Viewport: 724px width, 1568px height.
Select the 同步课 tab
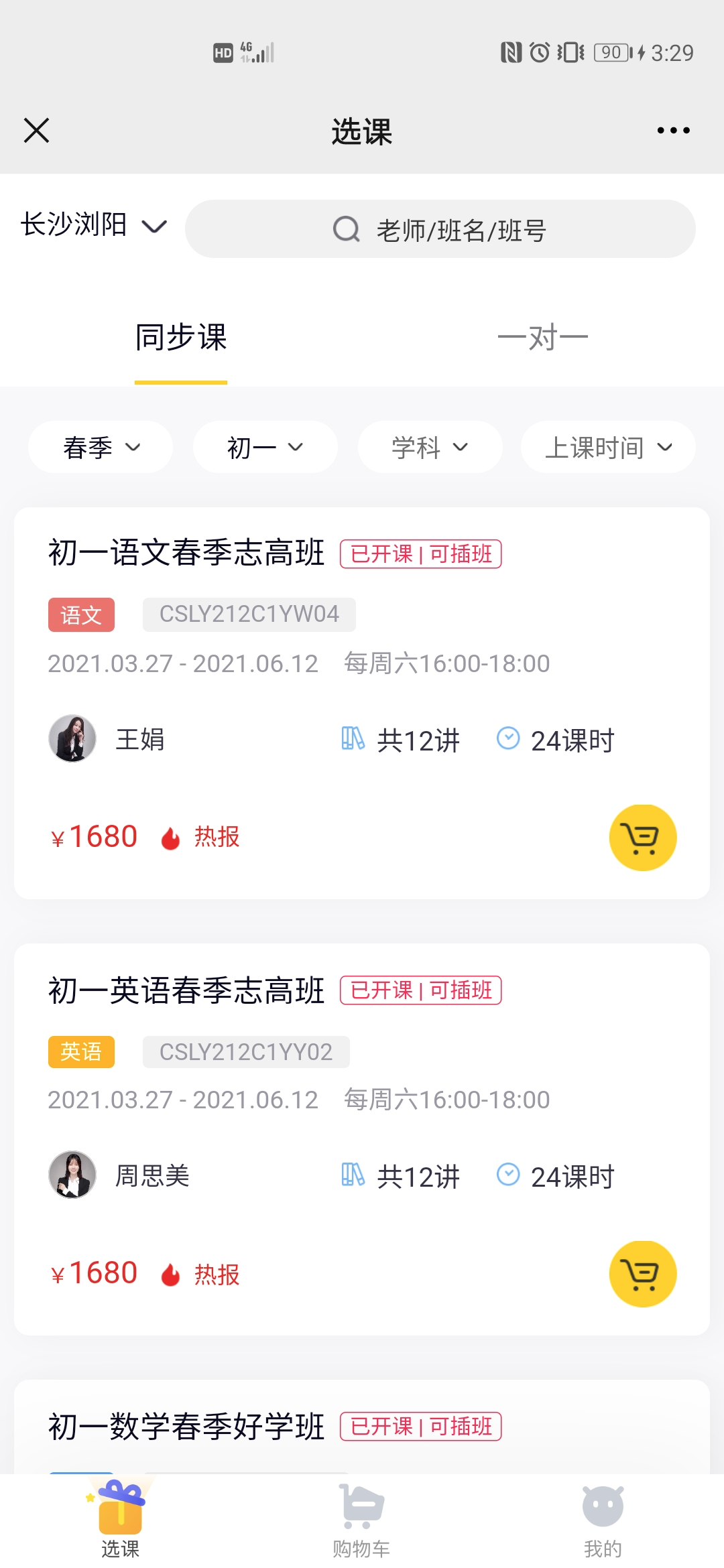coord(180,337)
